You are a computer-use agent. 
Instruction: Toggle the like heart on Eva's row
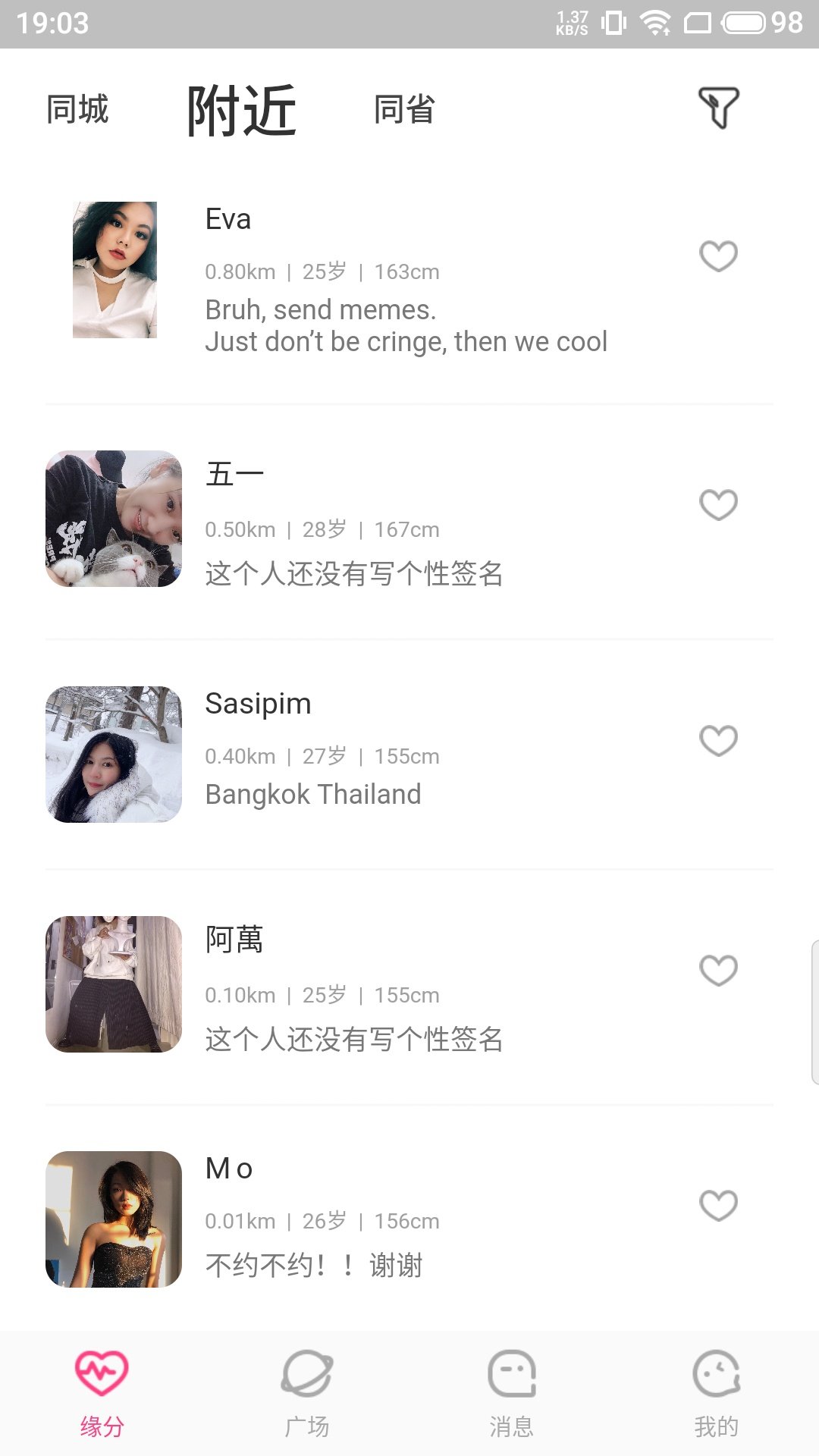(719, 256)
